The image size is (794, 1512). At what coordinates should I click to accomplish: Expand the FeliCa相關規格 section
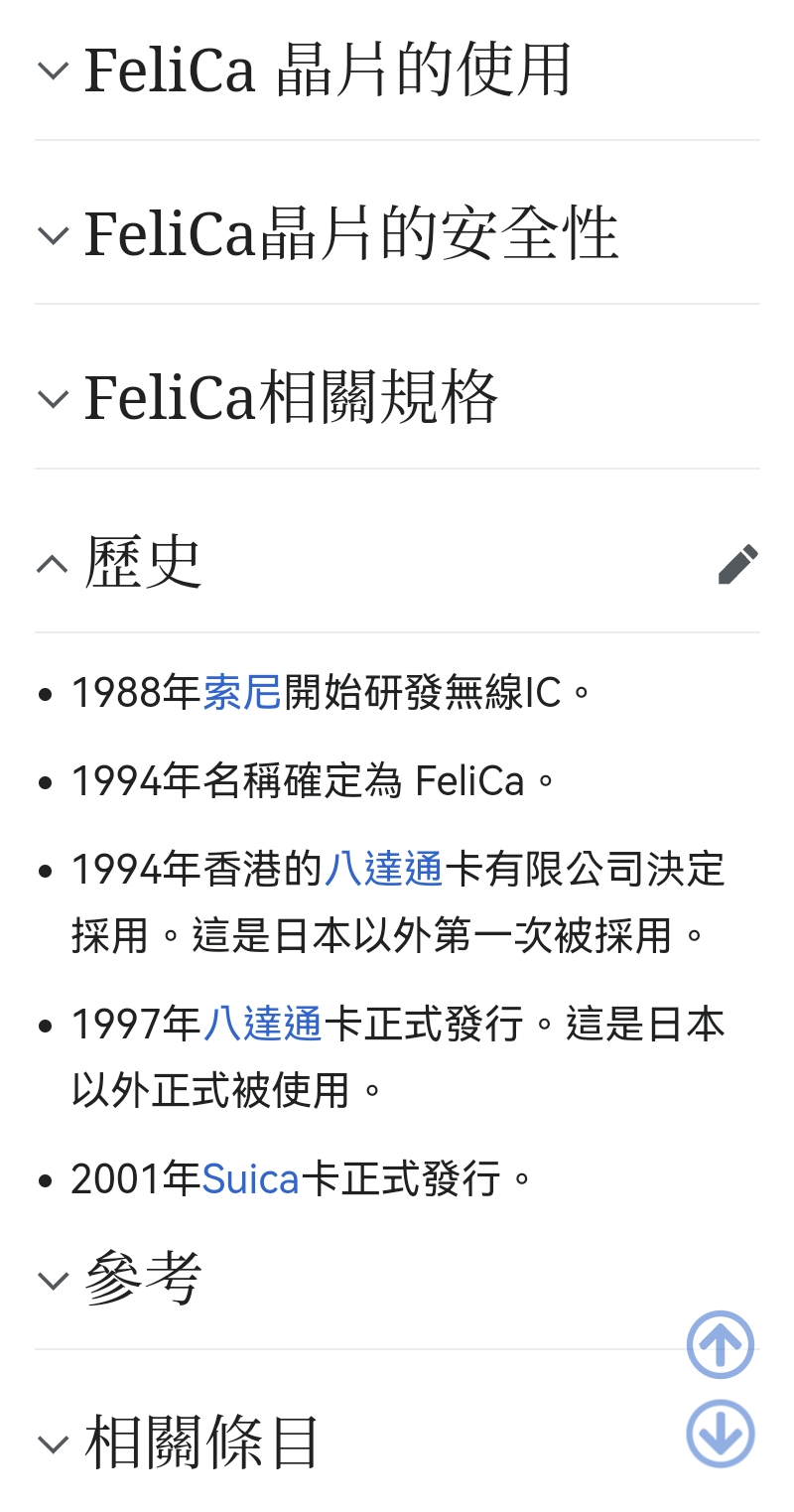pos(291,398)
